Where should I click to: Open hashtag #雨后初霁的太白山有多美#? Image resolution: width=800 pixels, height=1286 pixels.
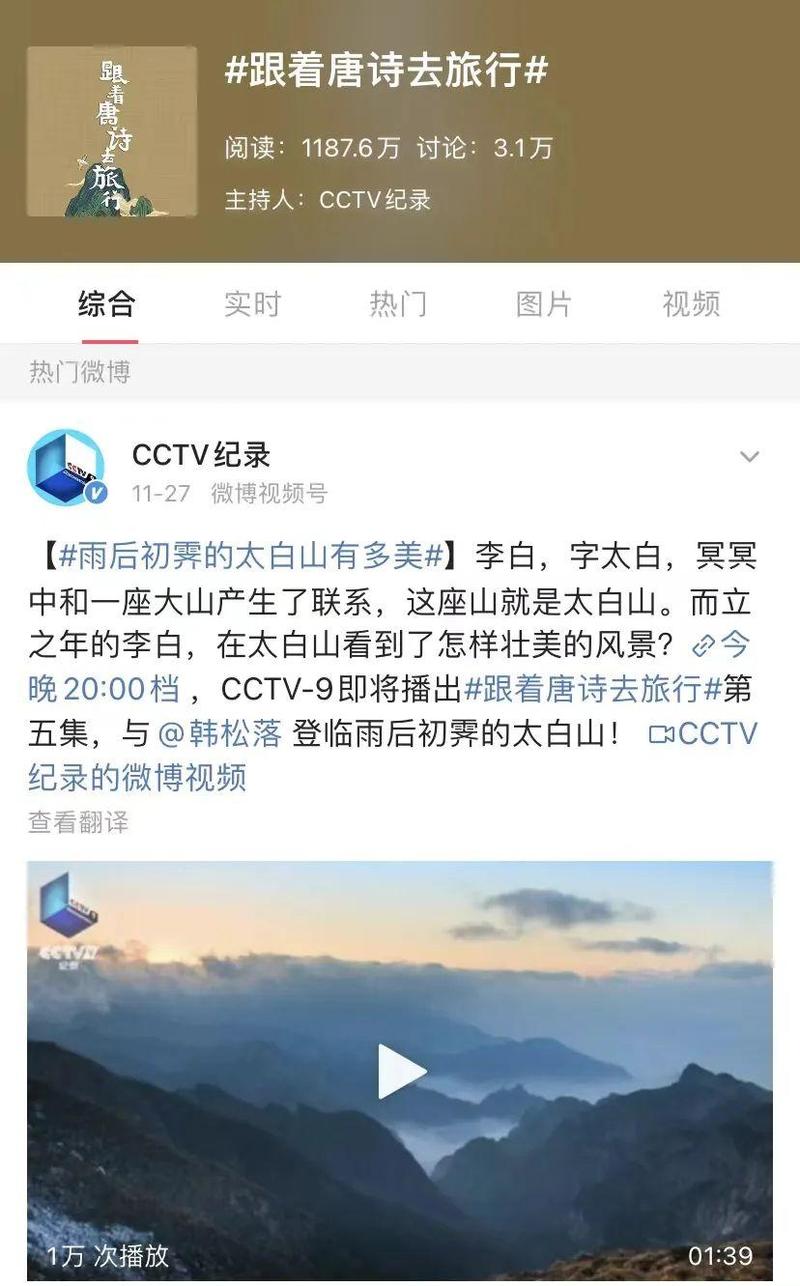(x=251, y=556)
